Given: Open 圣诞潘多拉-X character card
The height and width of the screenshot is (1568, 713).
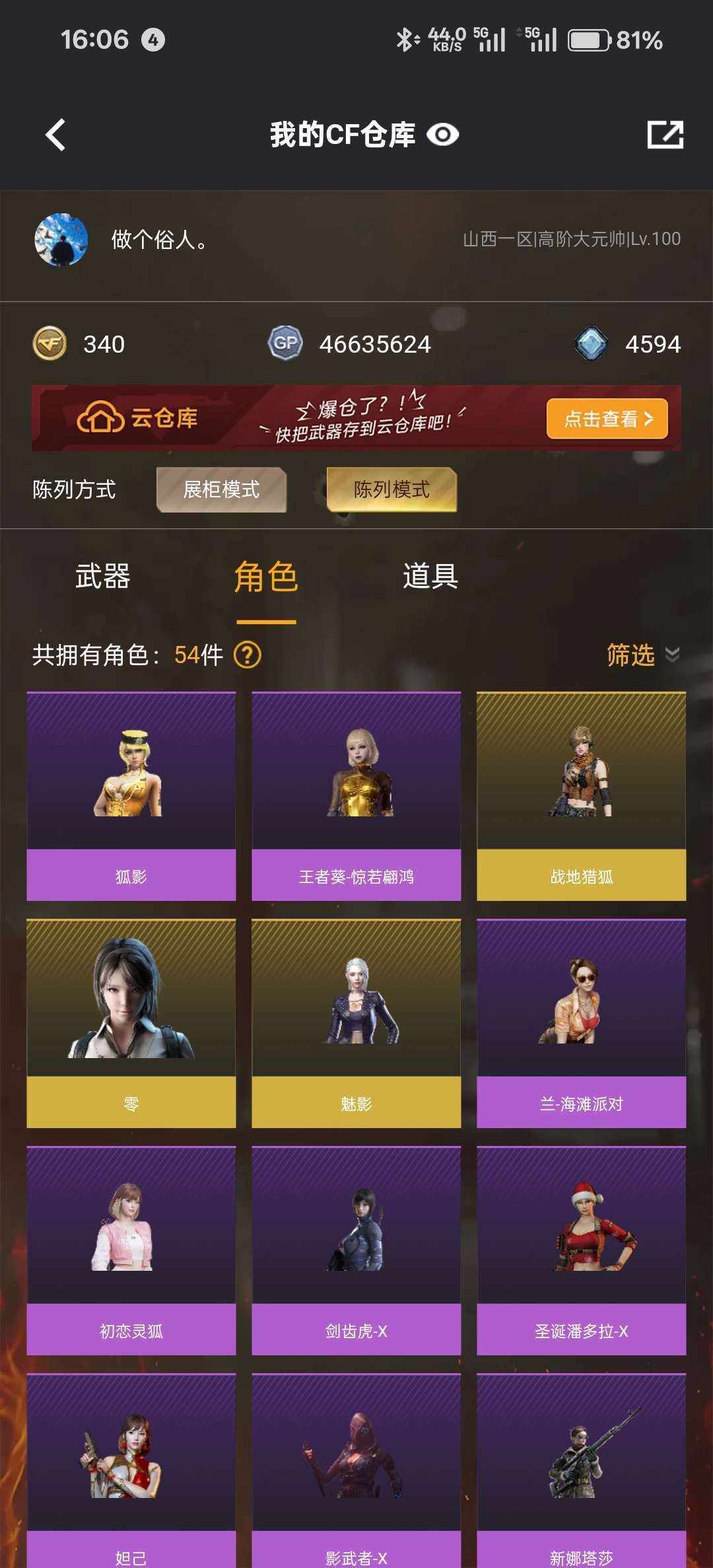Looking at the screenshot, I should [x=582, y=1250].
